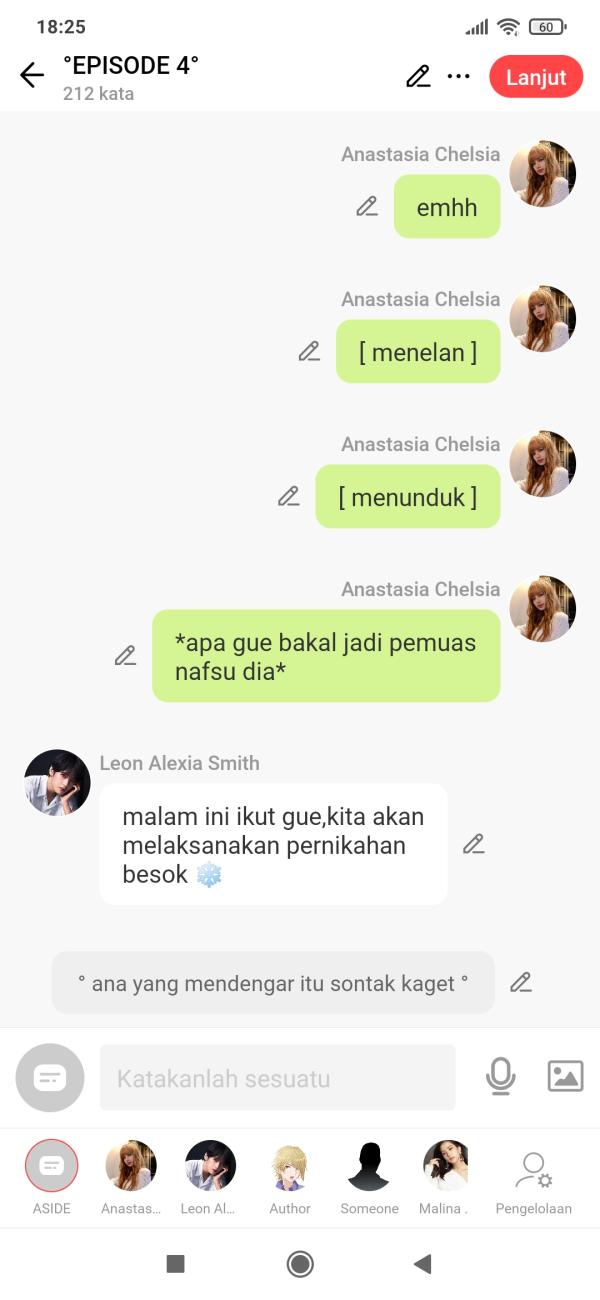Open Pengelolaan character management
Image resolution: width=600 pixels, height=1300 pixels.
click(533, 1172)
